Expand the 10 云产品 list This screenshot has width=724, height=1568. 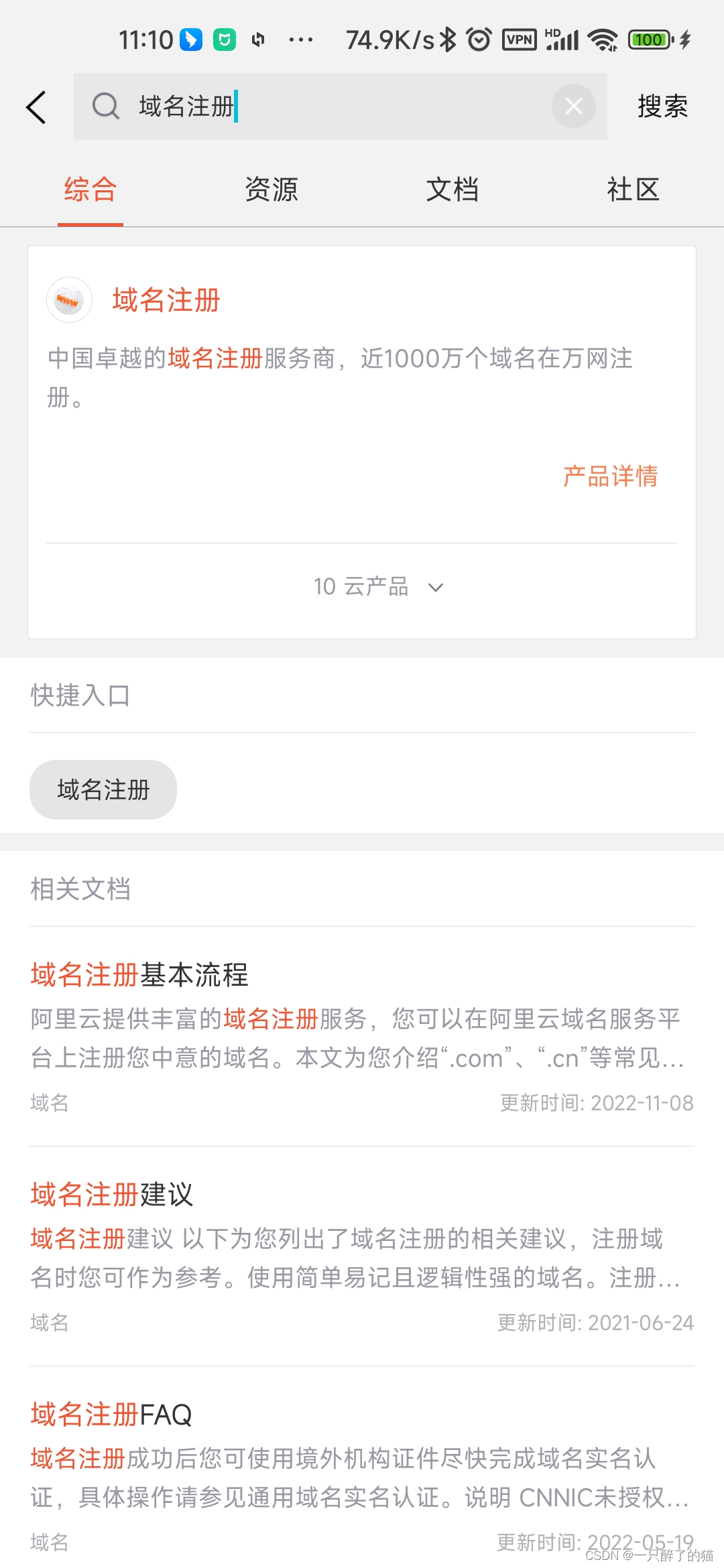(363, 587)
